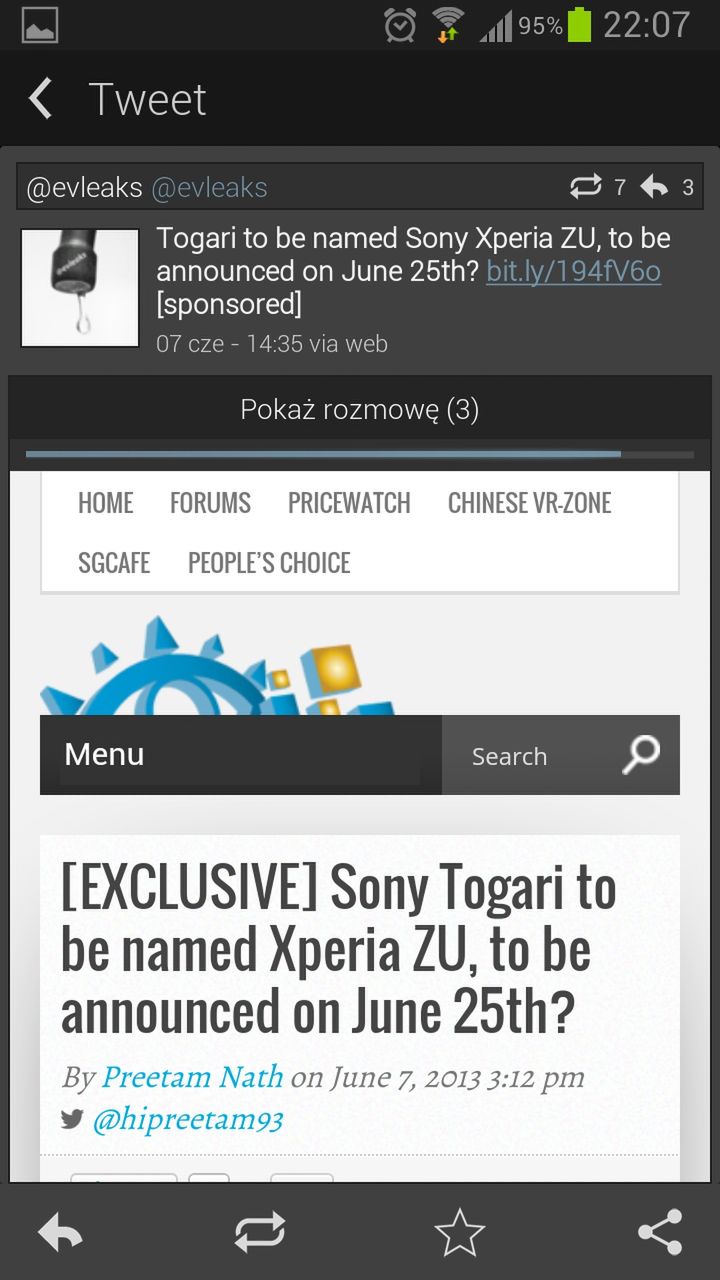Image resolution: width=720 pixels, height=1280 pixels.
Task: Expand Pokaż rozmowę (3) conversation
Action: [360, 409]
